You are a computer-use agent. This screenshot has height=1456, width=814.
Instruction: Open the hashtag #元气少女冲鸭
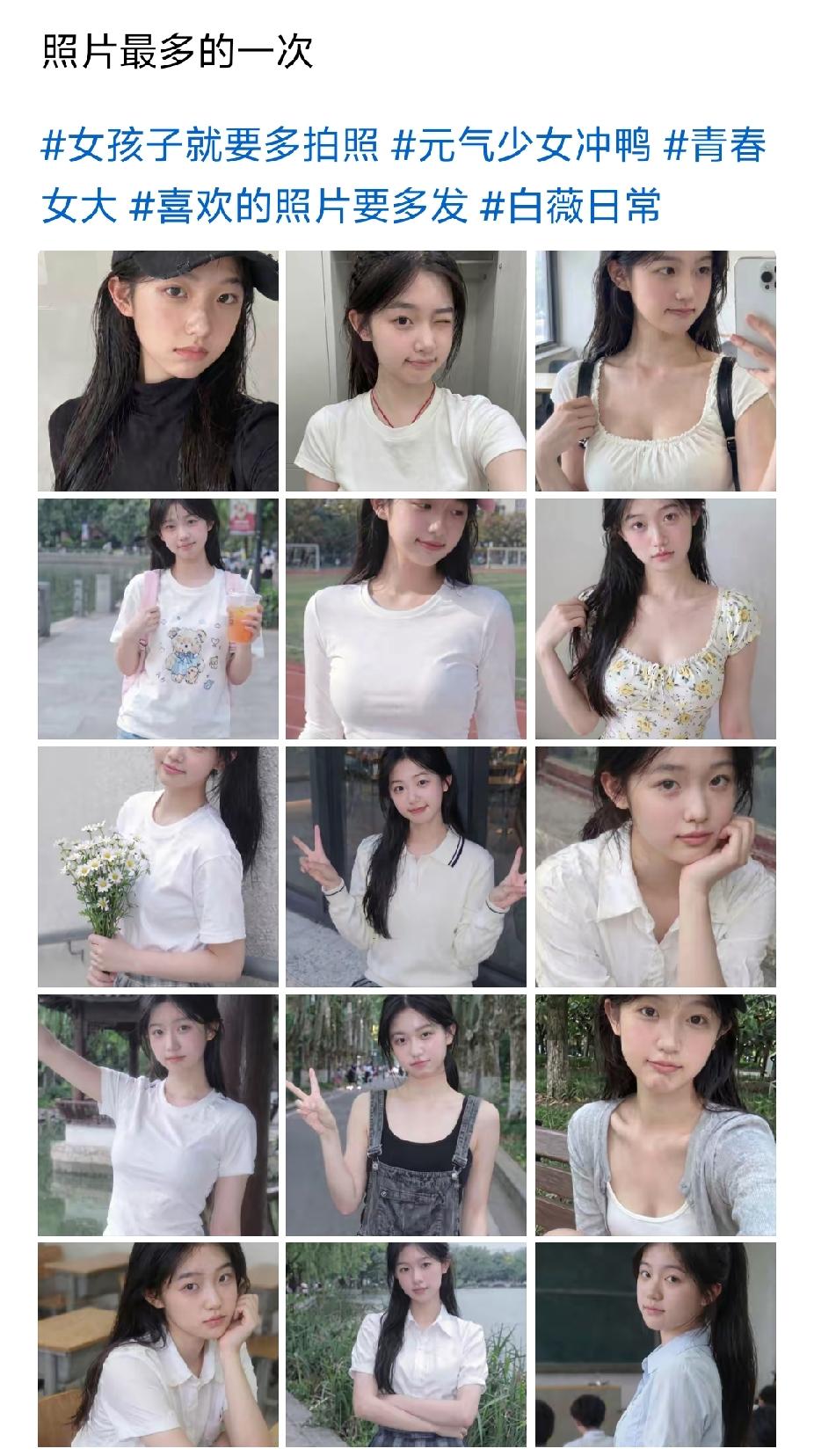pyautogui.click(x=521, y=145)
